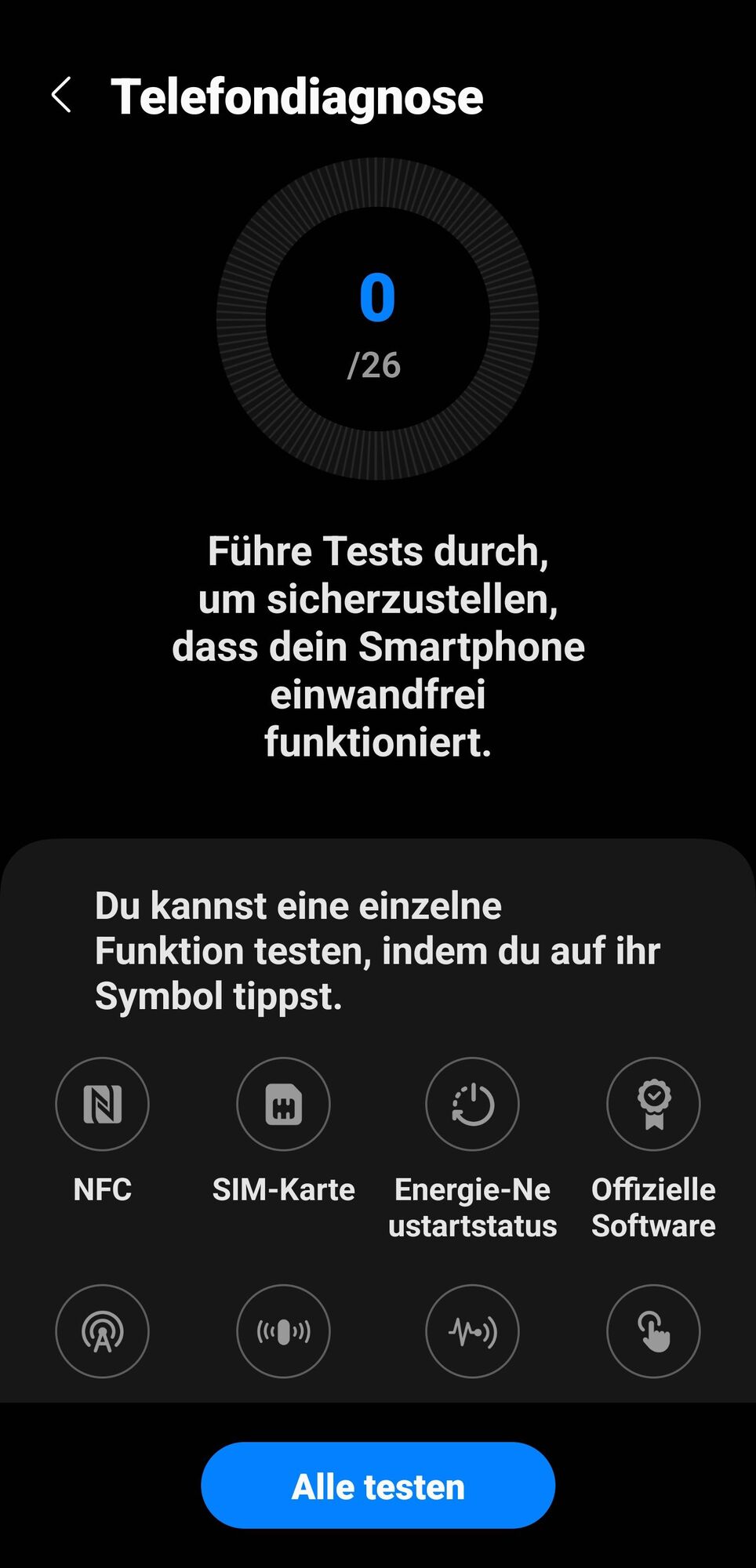Viewport: 756px width, 1568px height.
Task: Check the Energie-Neustartstatus
Action: pyautogui.click(x=472, y=1104)
